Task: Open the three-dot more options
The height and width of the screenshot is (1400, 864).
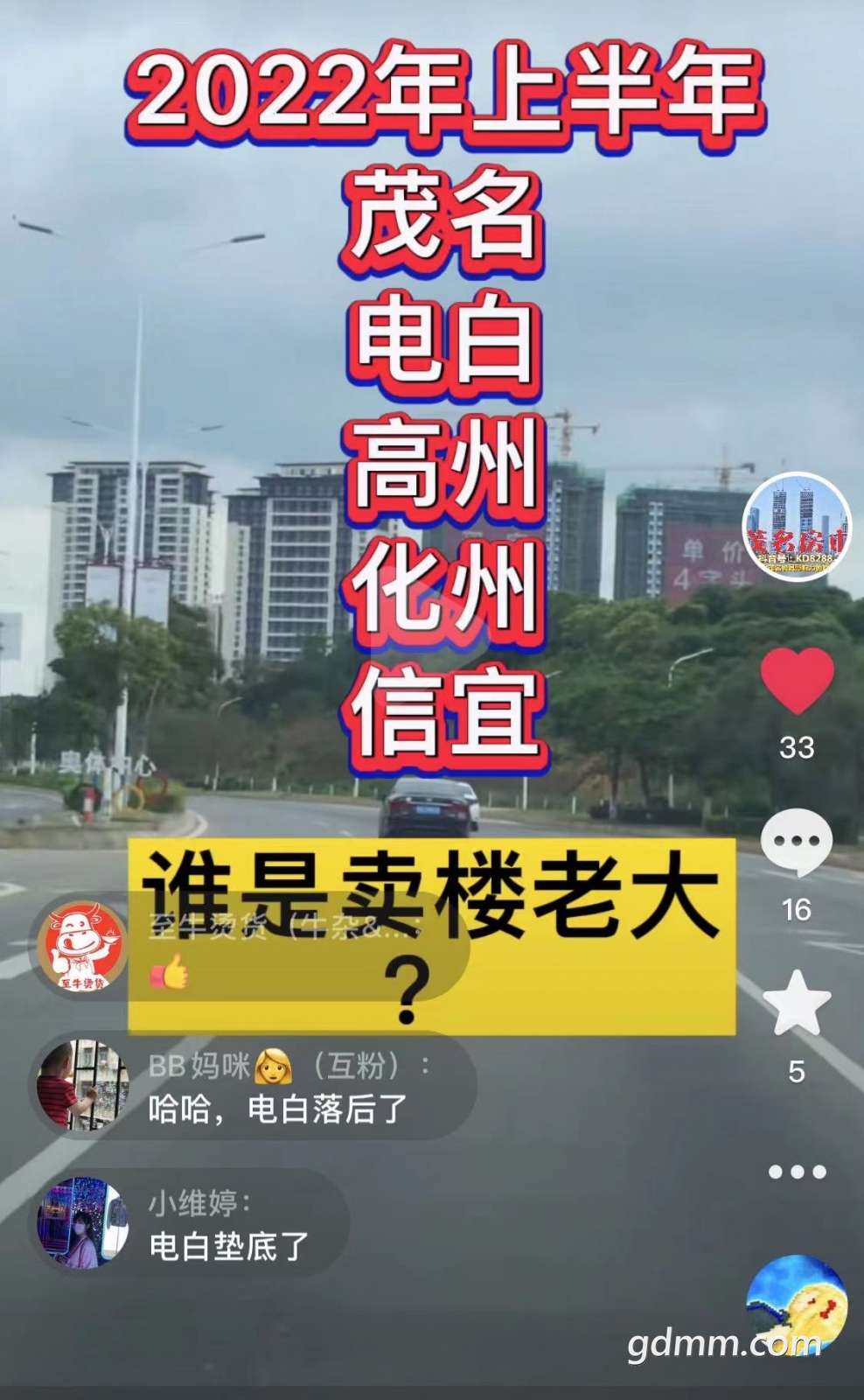Action: point(797,1172)
